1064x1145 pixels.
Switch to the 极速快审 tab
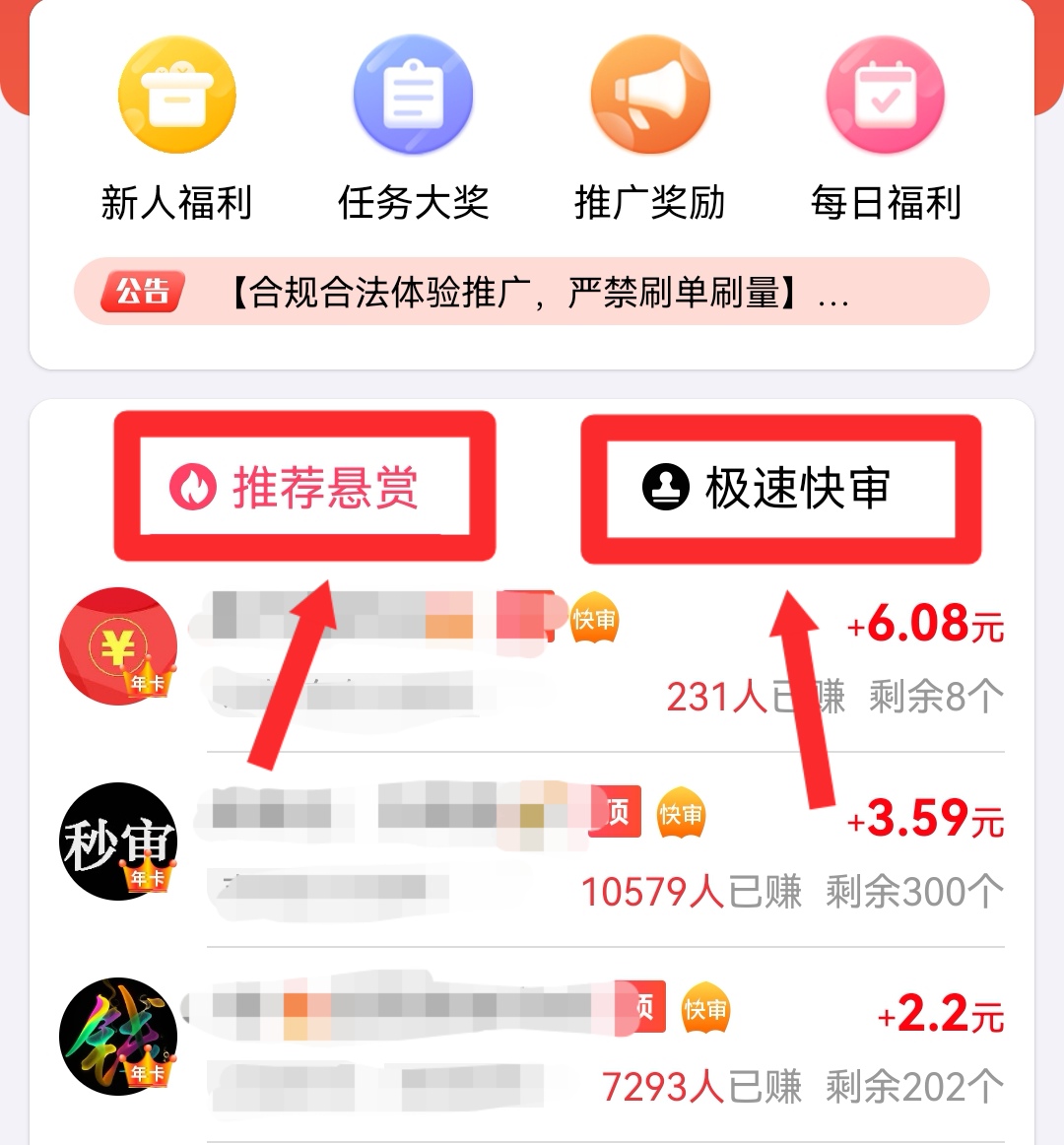(x=780, y=489)
